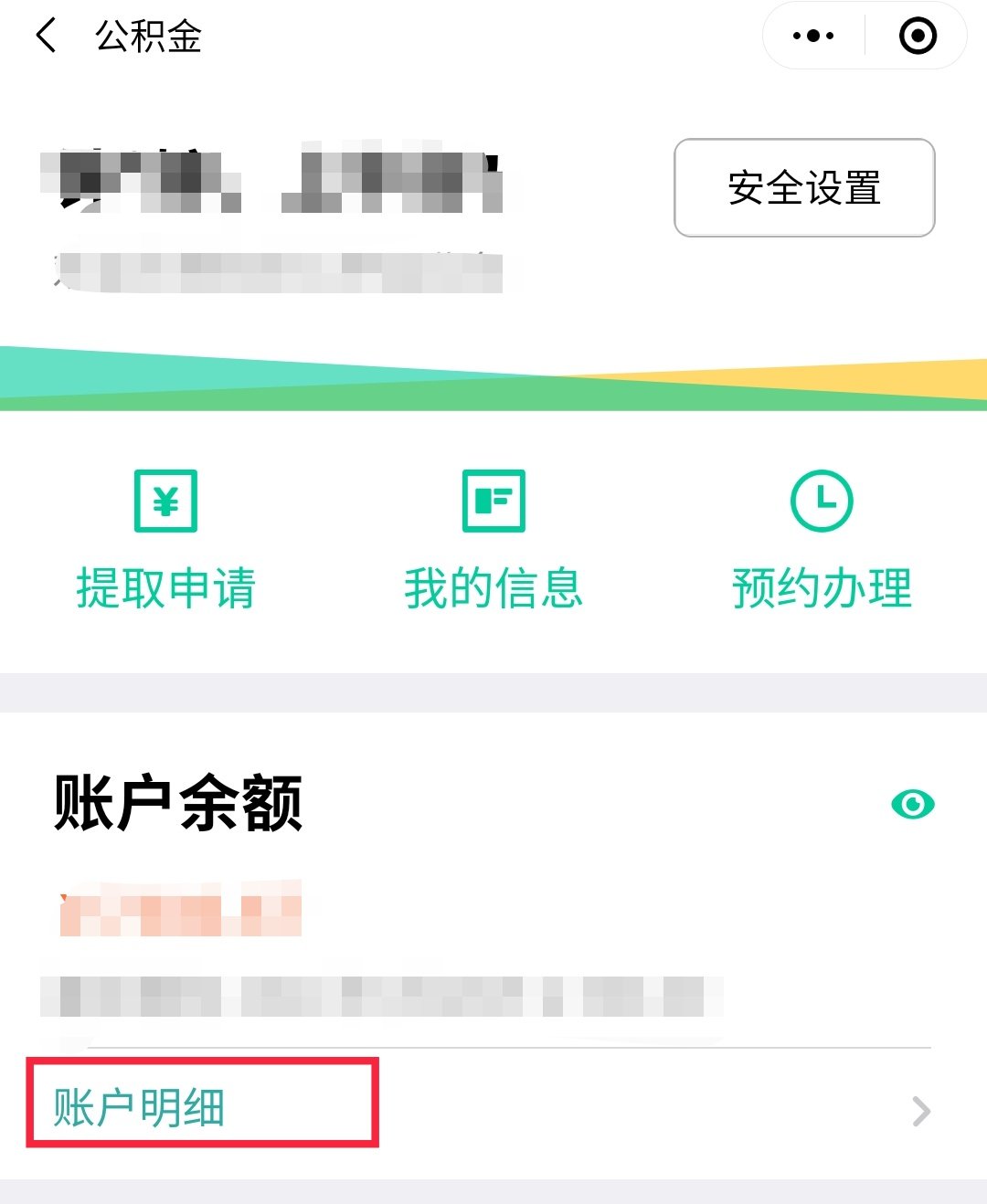Open the mini program more options menu
This screenshot has width=987, height=1204.
pyautogui.click(x=813, y=37)
